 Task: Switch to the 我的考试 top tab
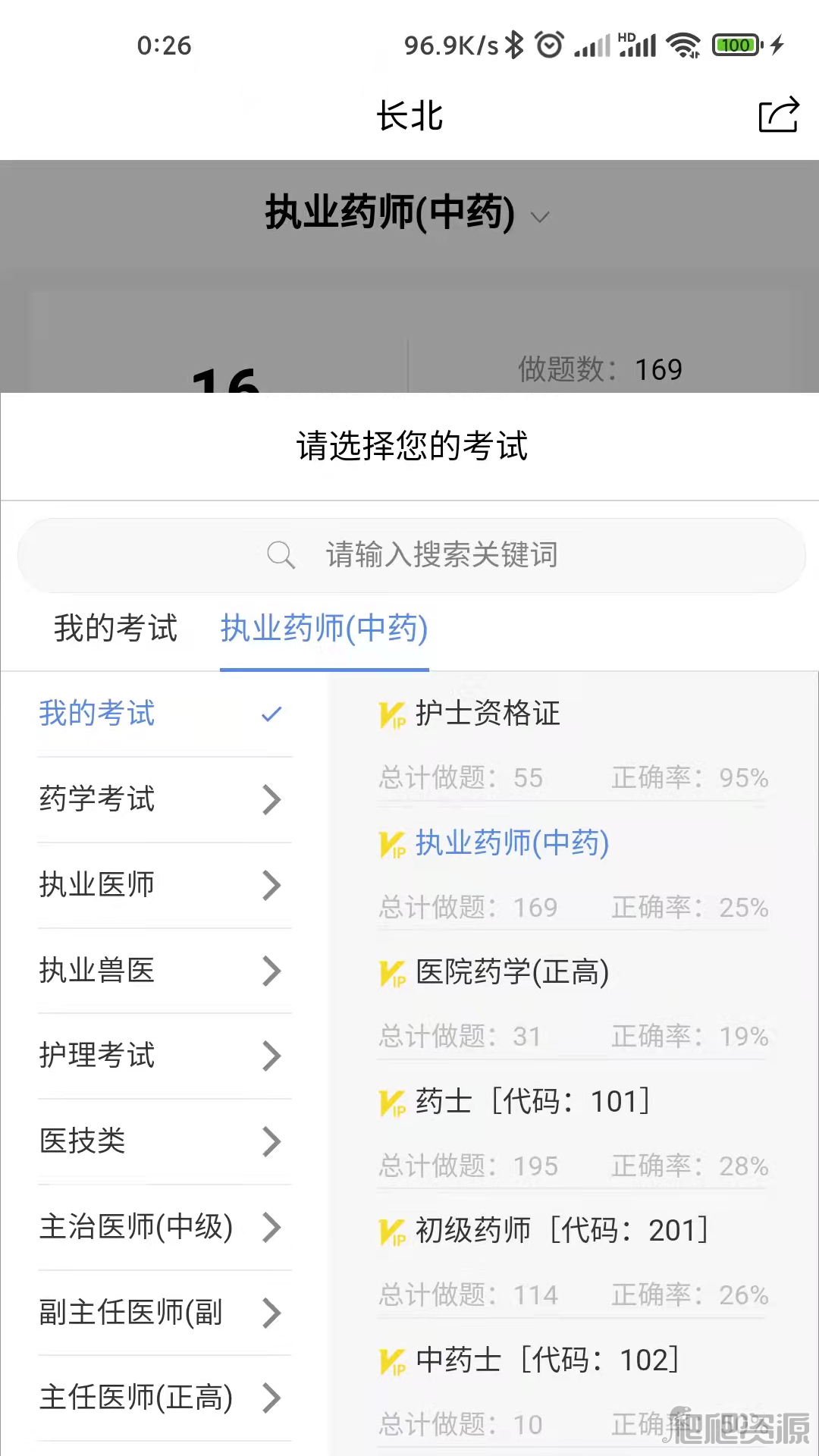pos(115,629)
